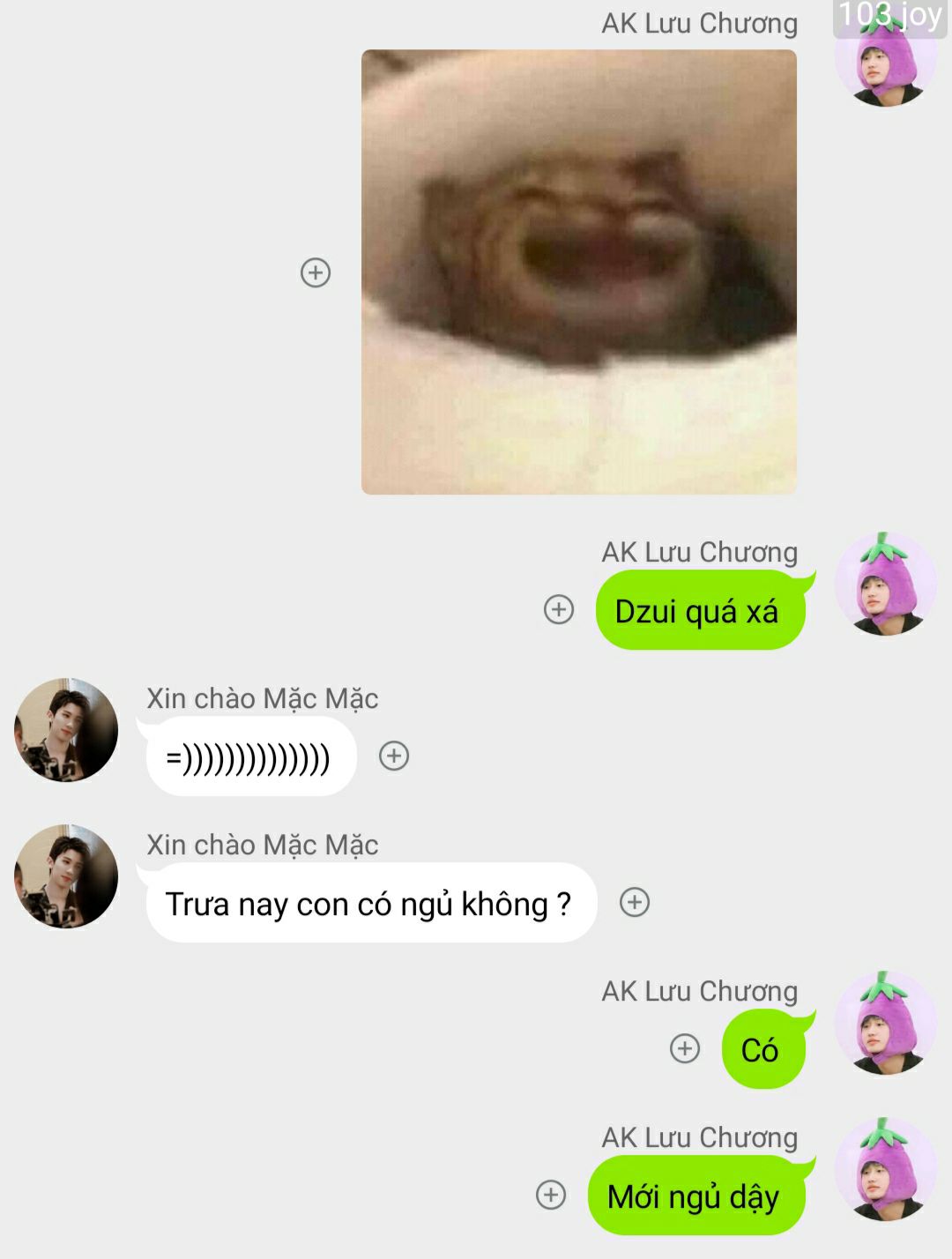Tap the plus icon beside 'Dzui quá xá'
The width and height of the screenshot is (952, 1259).
pos(559,609)
